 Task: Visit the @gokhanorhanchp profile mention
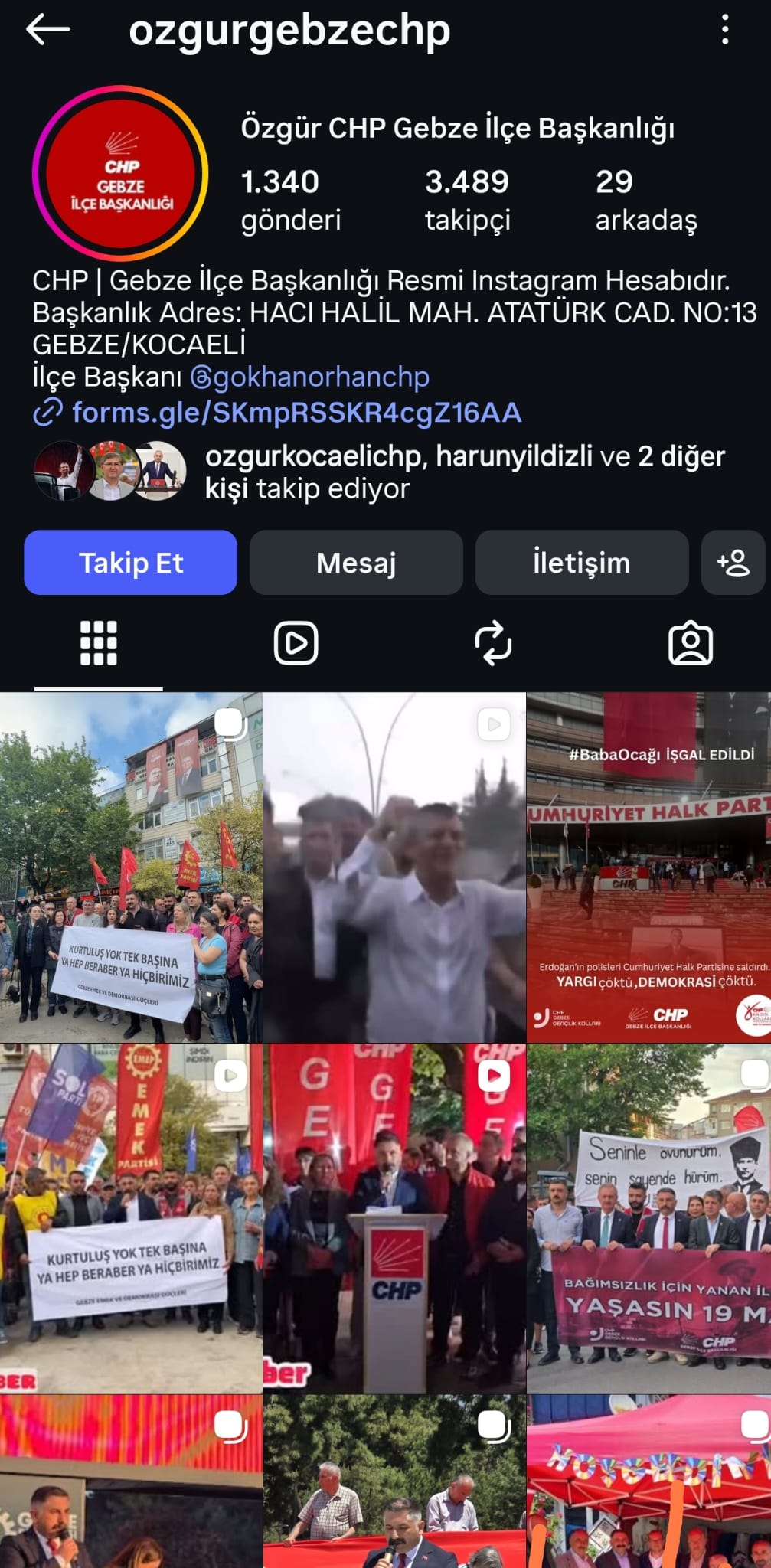[x=309, y=377]
